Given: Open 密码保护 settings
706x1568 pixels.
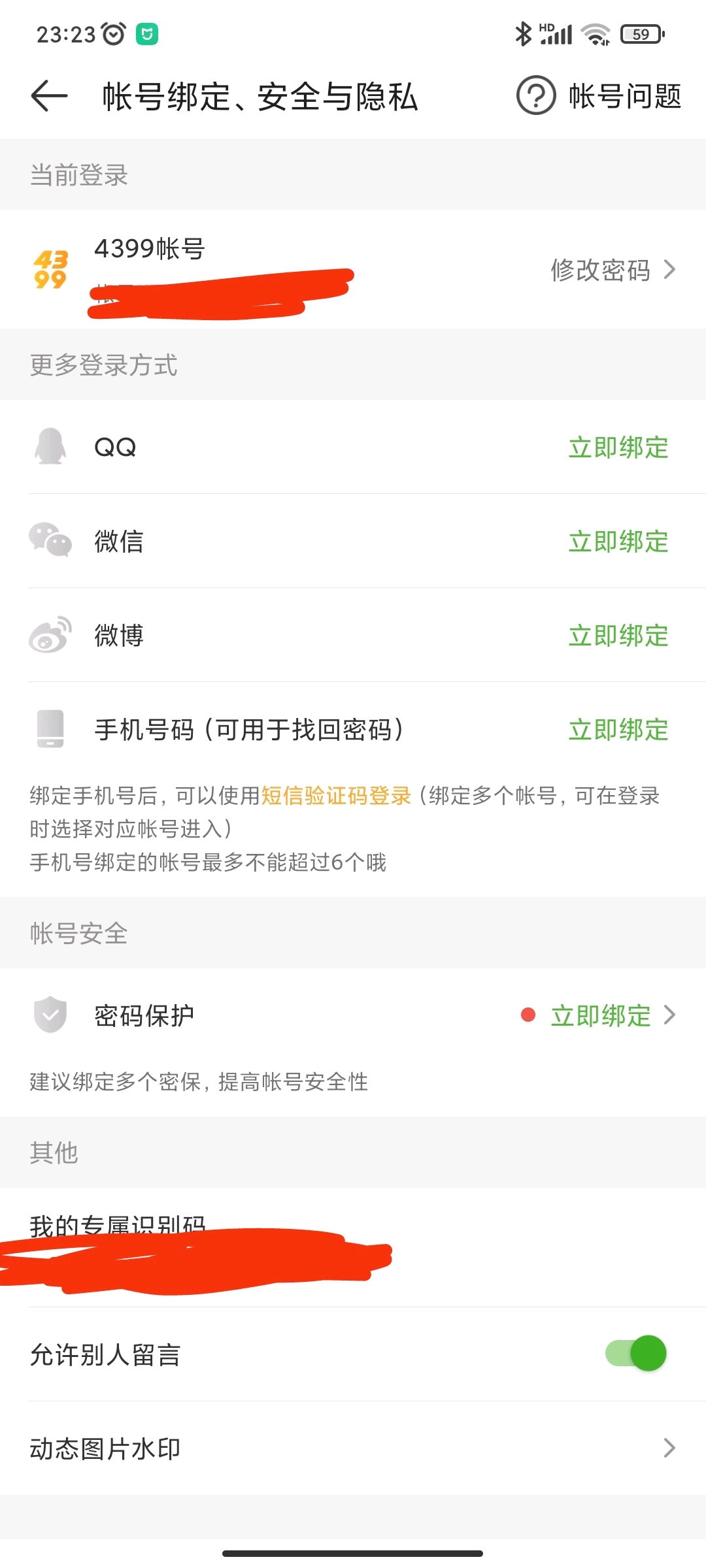Looking at the screenshot, I should point(353,1015).
